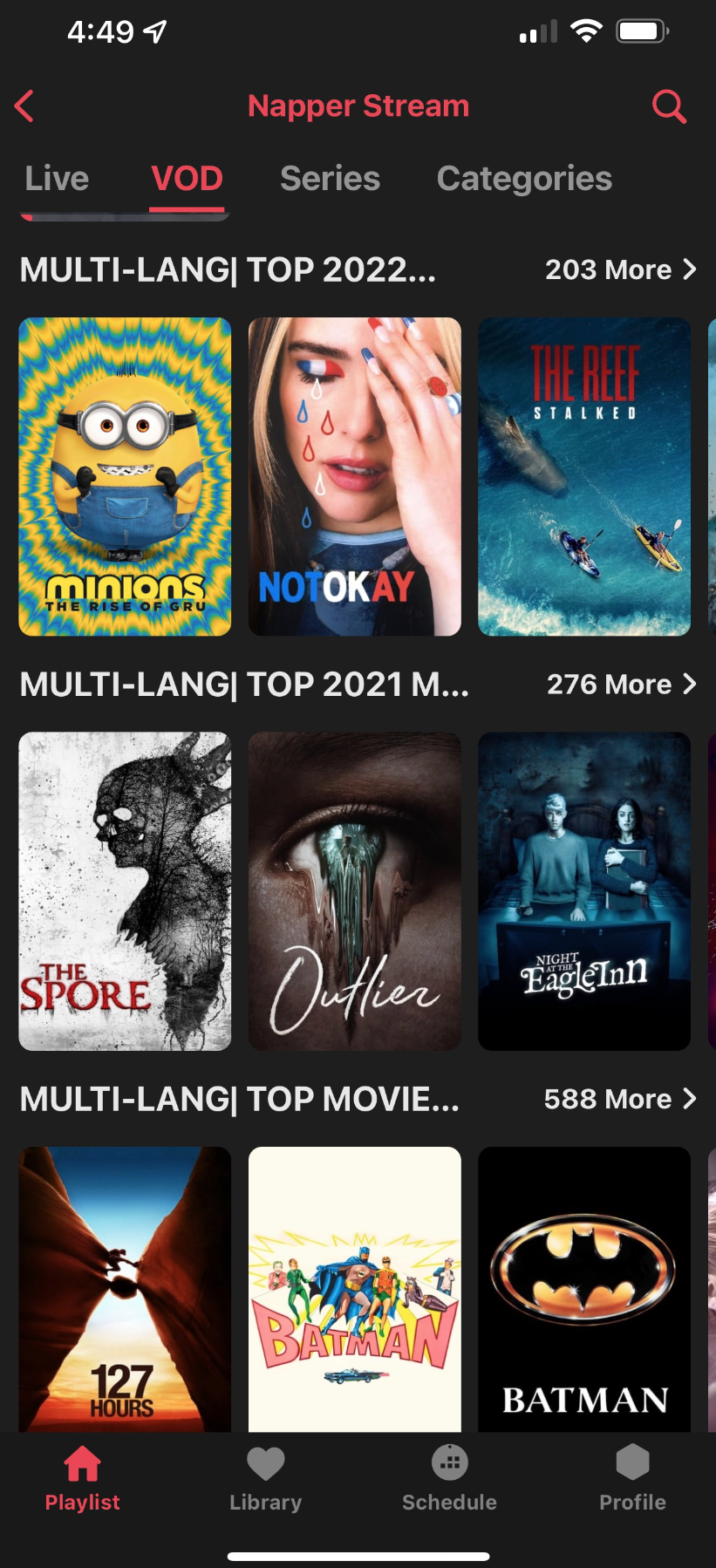716x1568 pixels.
Task: Select the VOD tab
Action: pyautogui.click(x=187, y=179)
